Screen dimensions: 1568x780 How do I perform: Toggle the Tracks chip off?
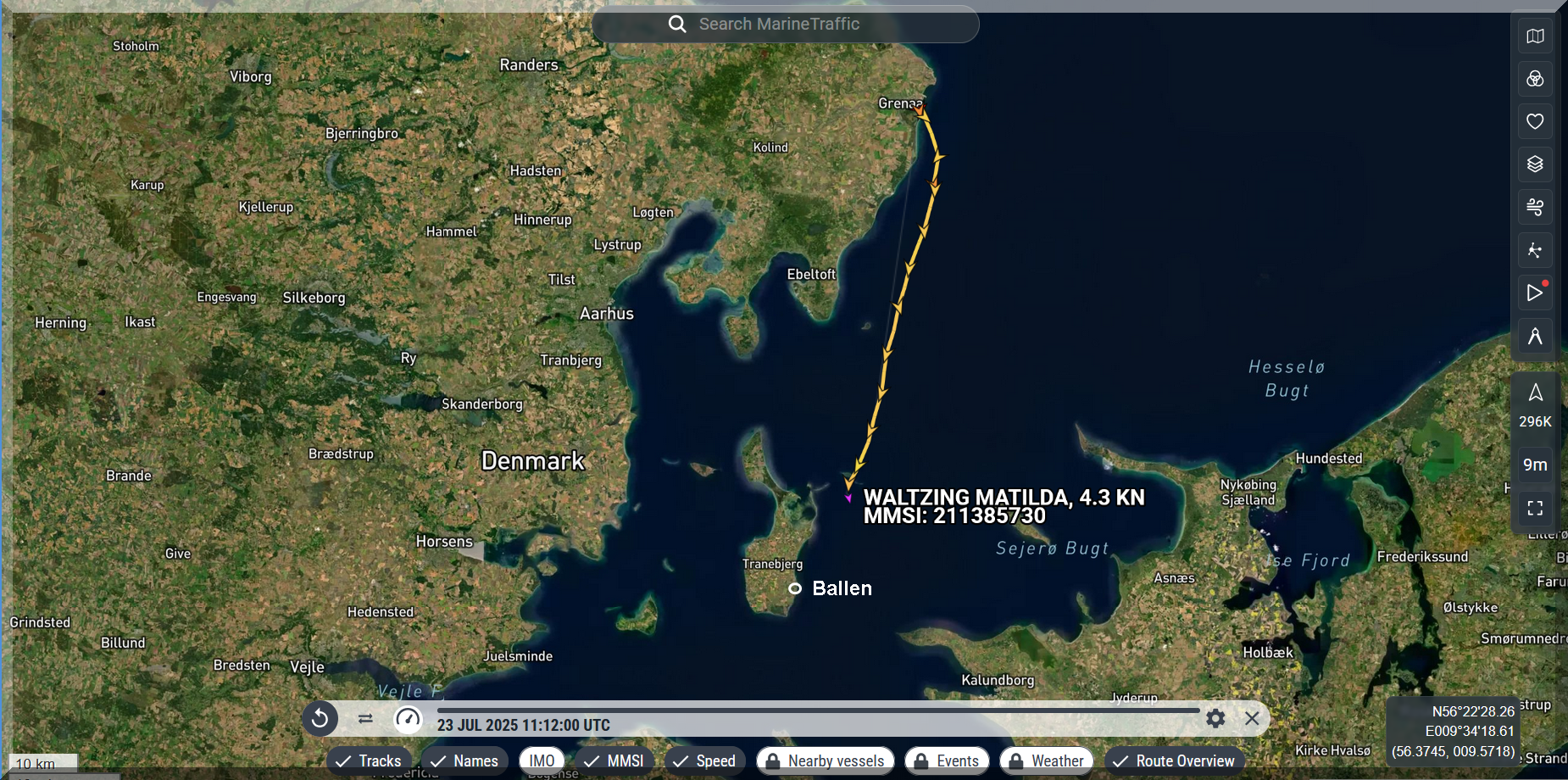pos(370,760)
